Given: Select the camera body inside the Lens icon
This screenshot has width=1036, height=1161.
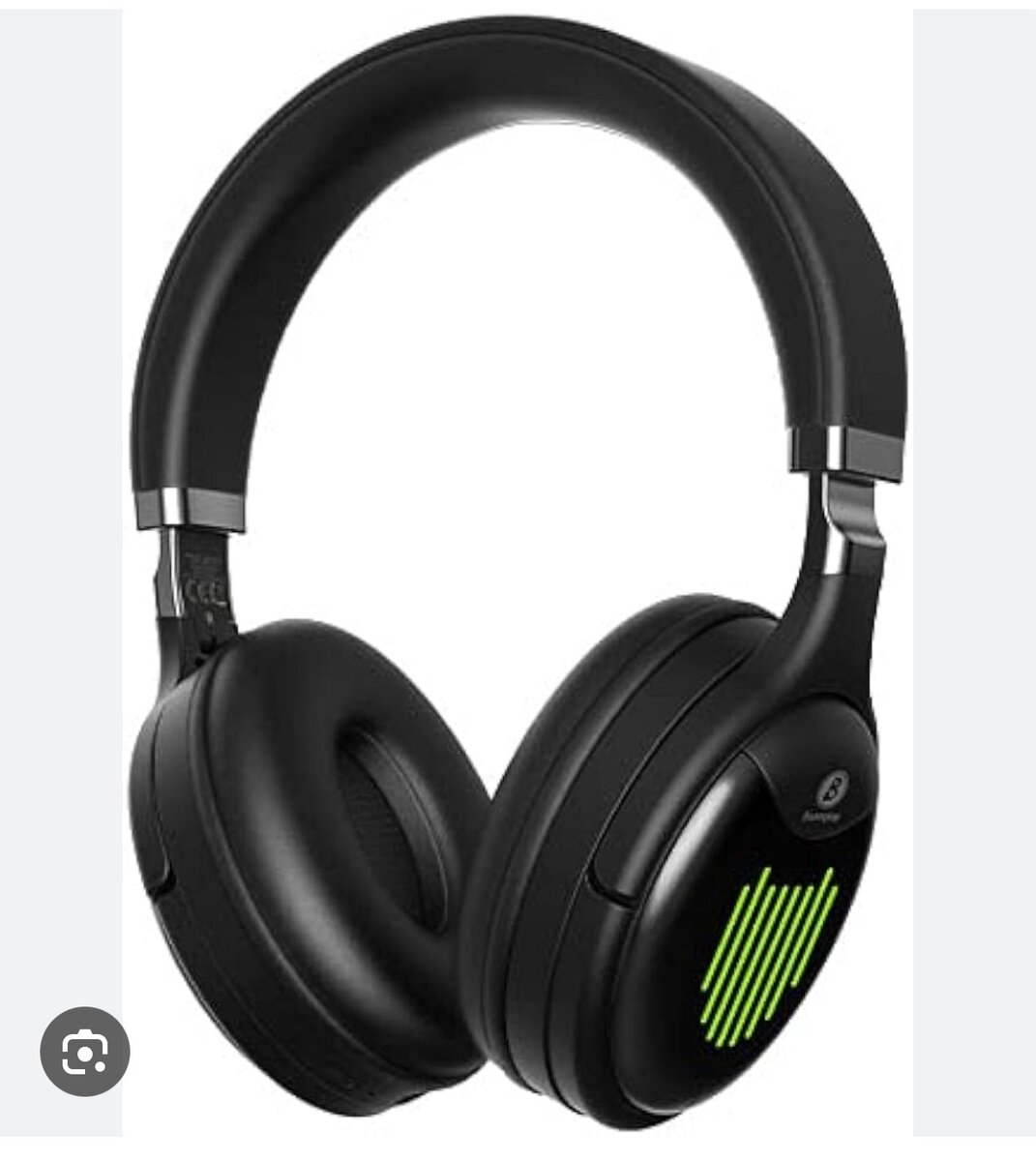Looking at the screenshot, I should coord(85,1054).
